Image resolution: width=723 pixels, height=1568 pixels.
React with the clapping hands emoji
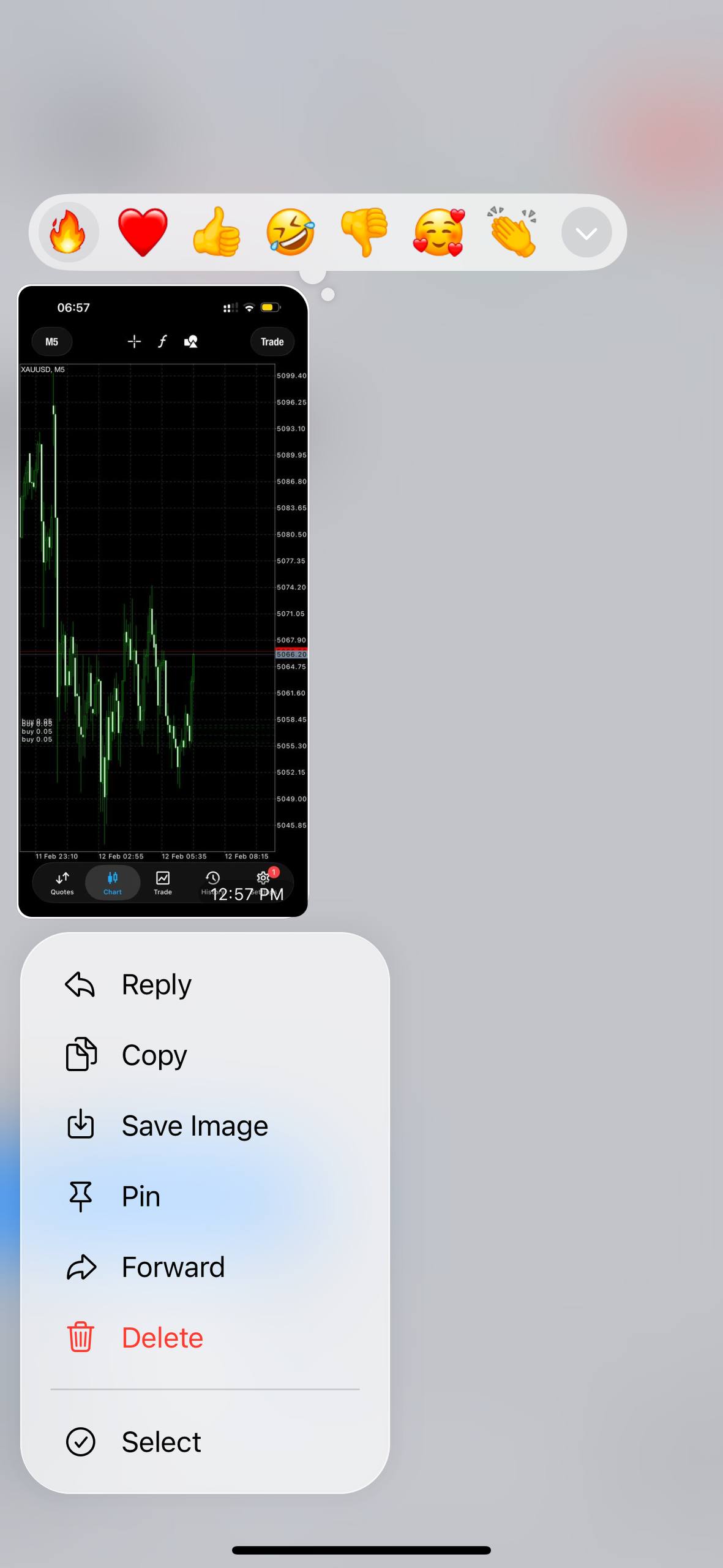512,232
